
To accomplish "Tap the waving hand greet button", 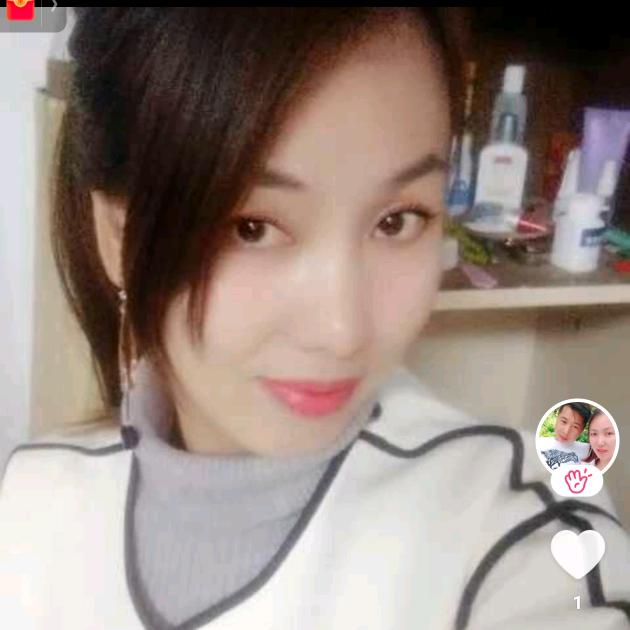I will coord(577,483).
